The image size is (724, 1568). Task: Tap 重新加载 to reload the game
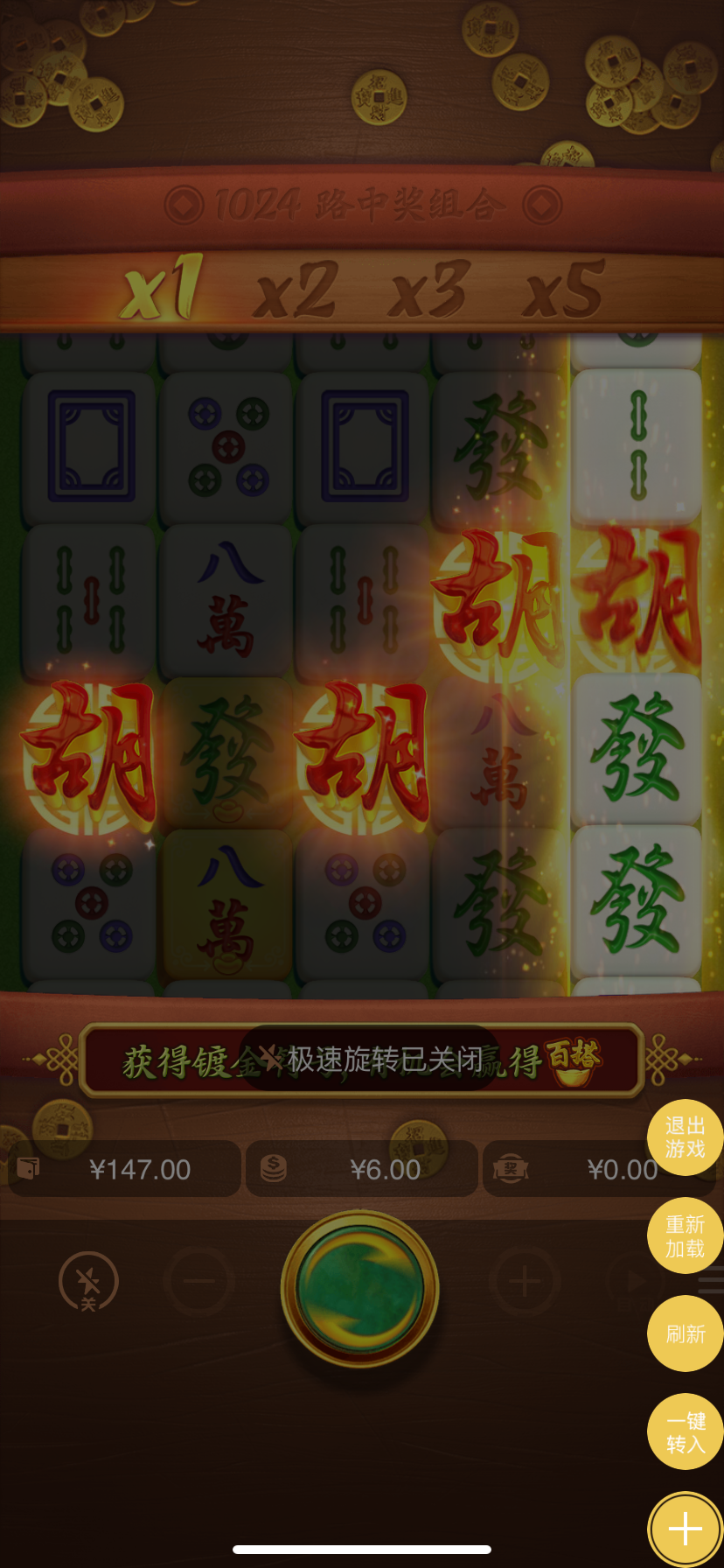click(685, 1235)
